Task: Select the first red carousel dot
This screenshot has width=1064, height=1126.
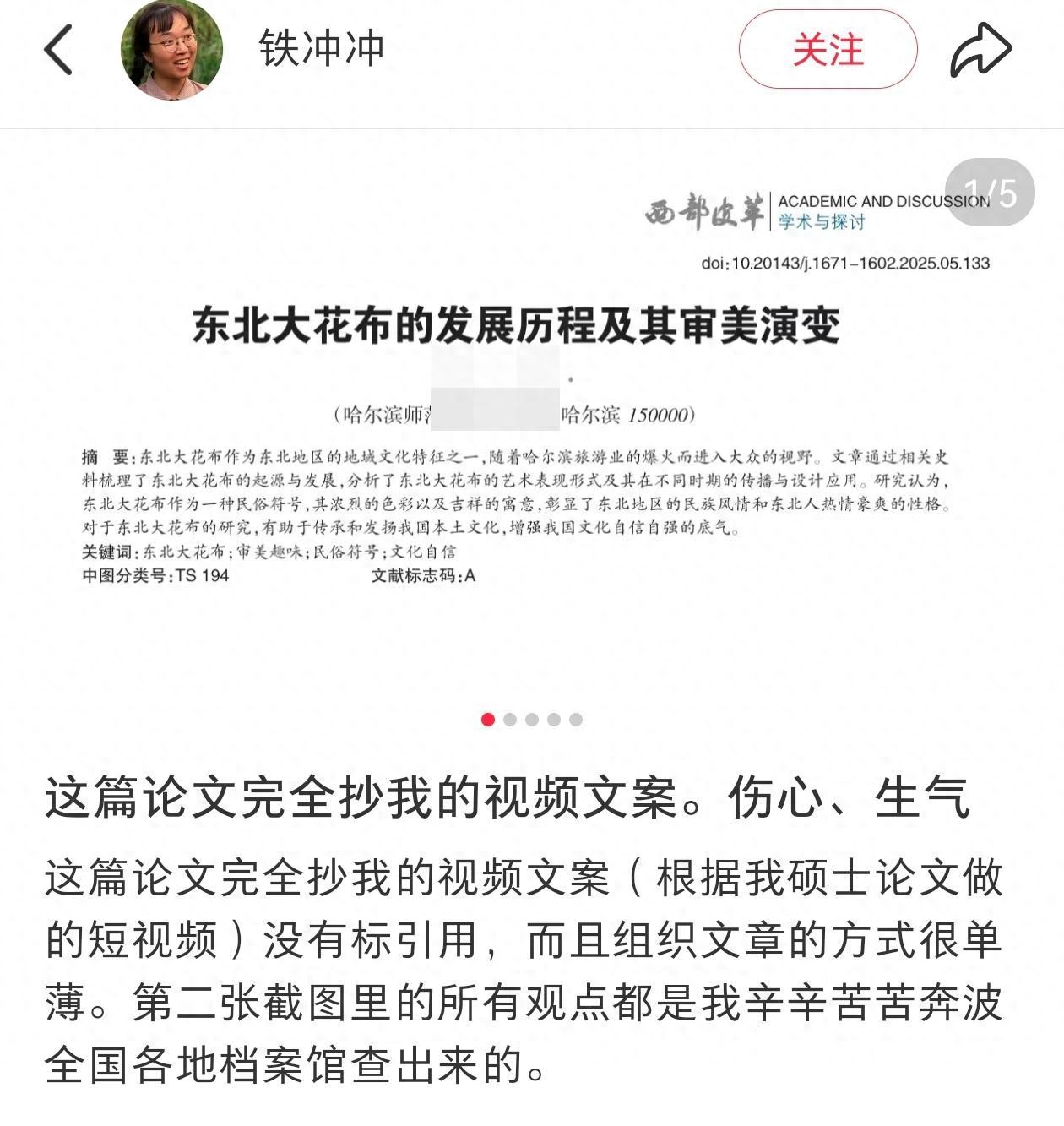Action: point(486,719)
